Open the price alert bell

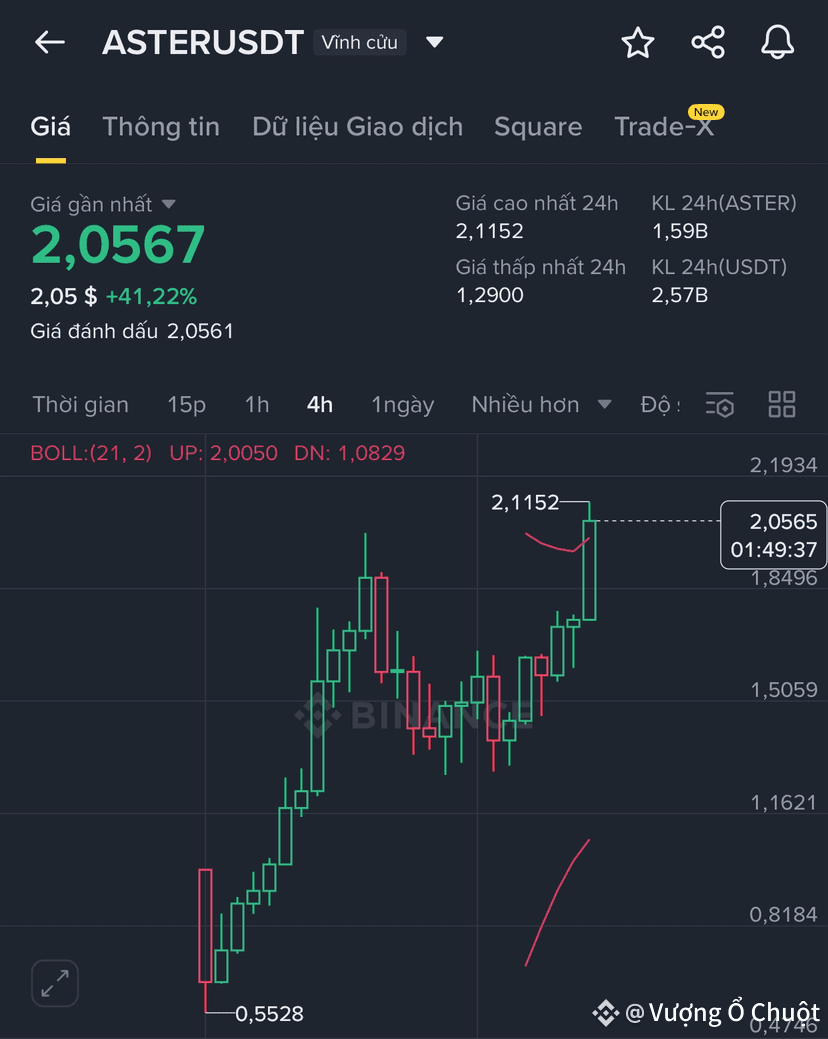point(777,42)
